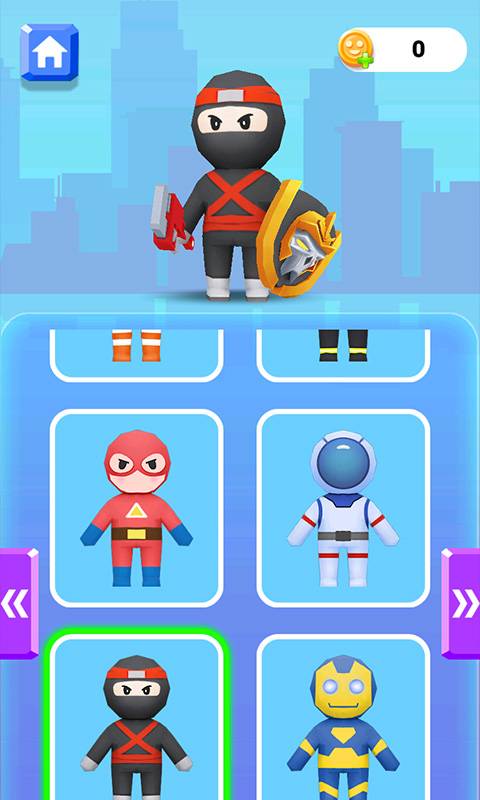Add more coins with the coin icon
The width and height of the screenshot is (480, 800).
pyautogui.click(x=356, y=49)
